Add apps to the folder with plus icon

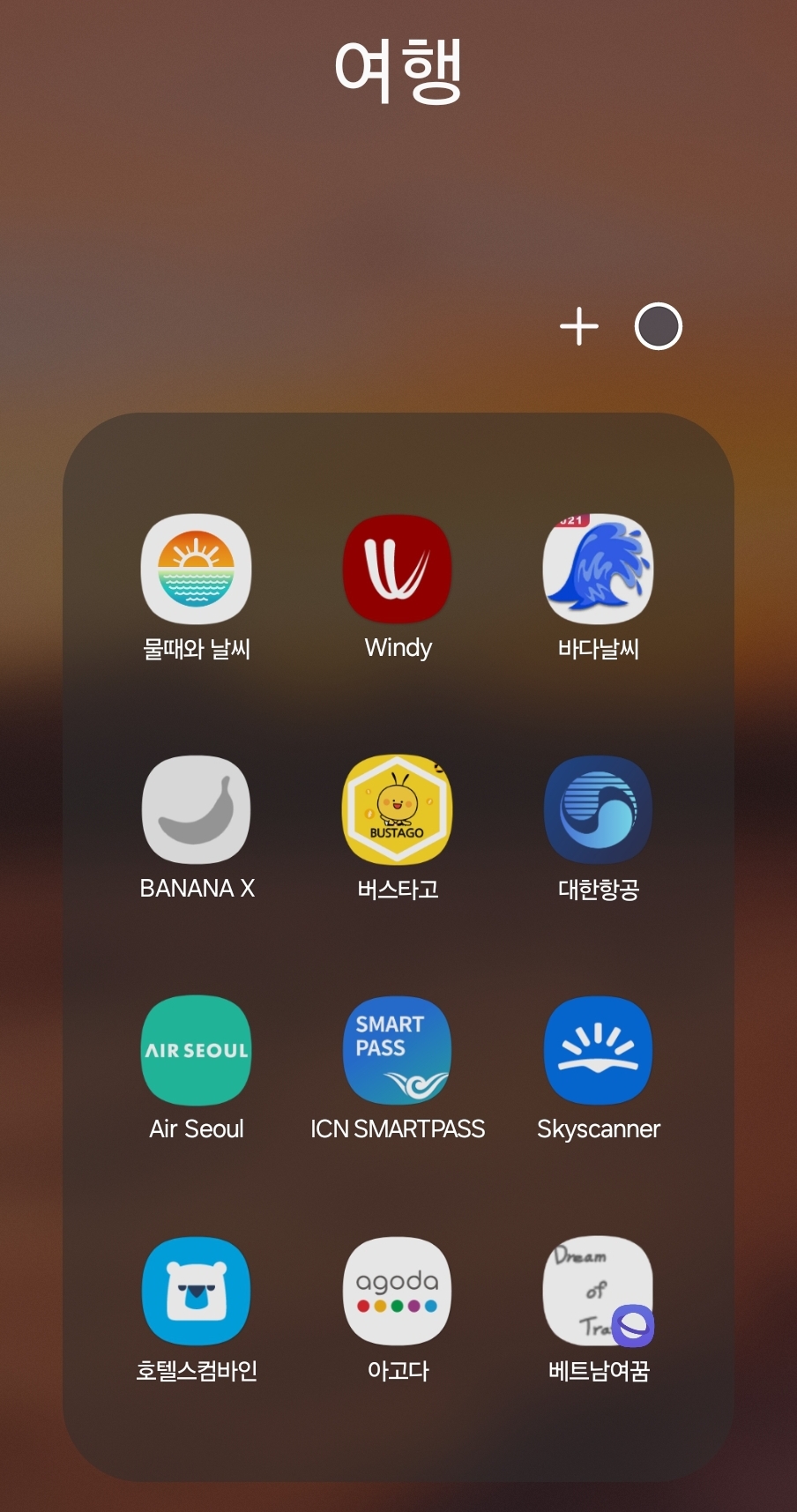click(579, 327)
